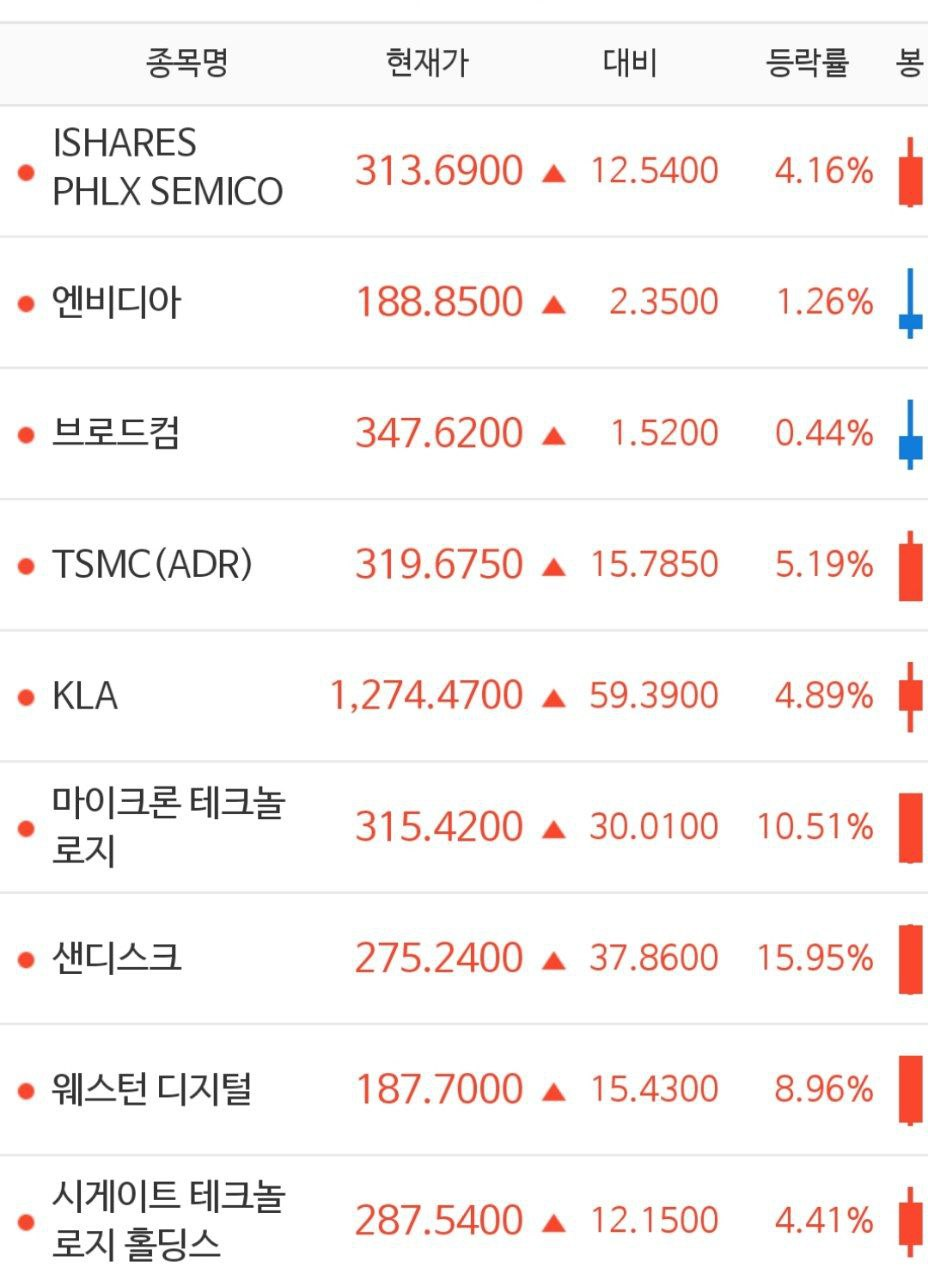
Task: Open the ISHARES PHLX SEMICO row
Action: point(167,169)
